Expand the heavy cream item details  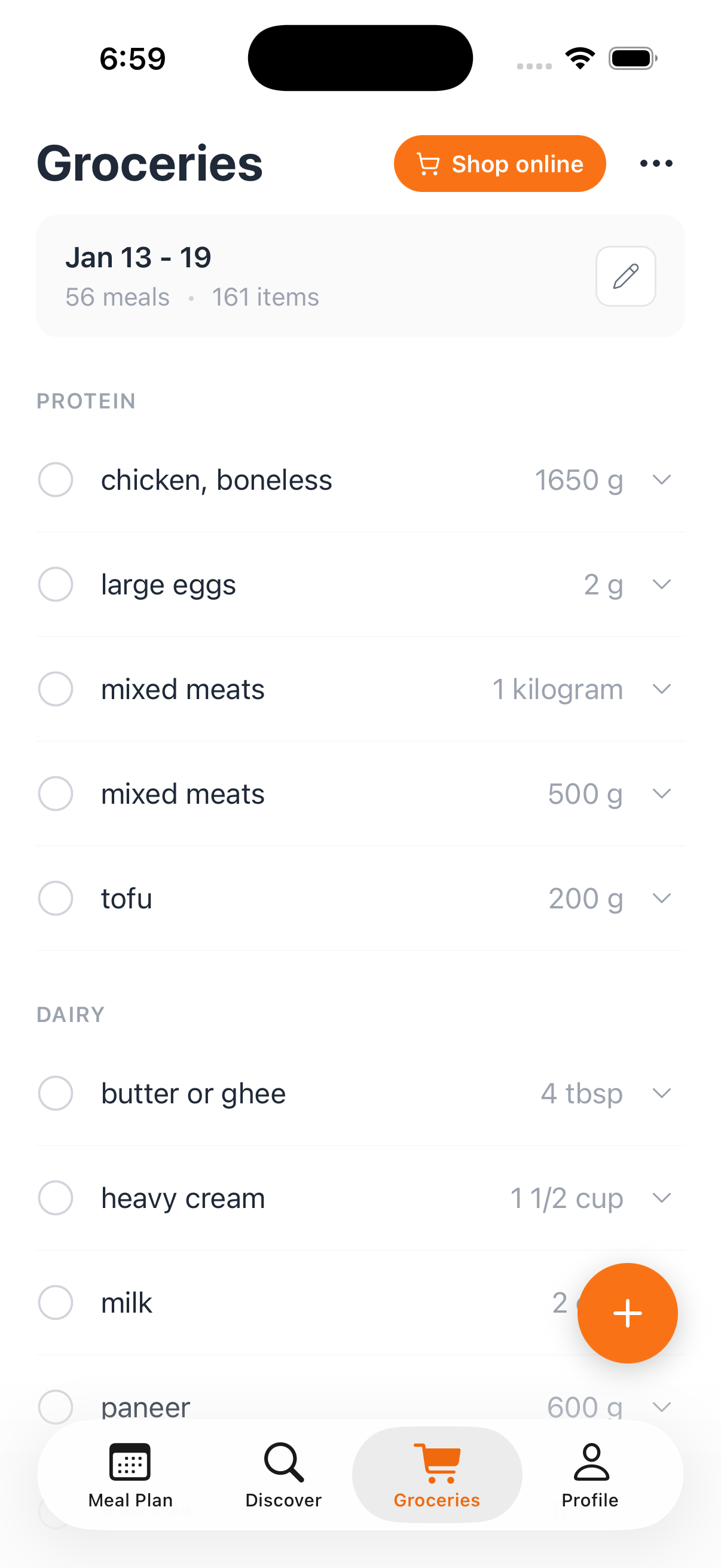(662, 1198)
